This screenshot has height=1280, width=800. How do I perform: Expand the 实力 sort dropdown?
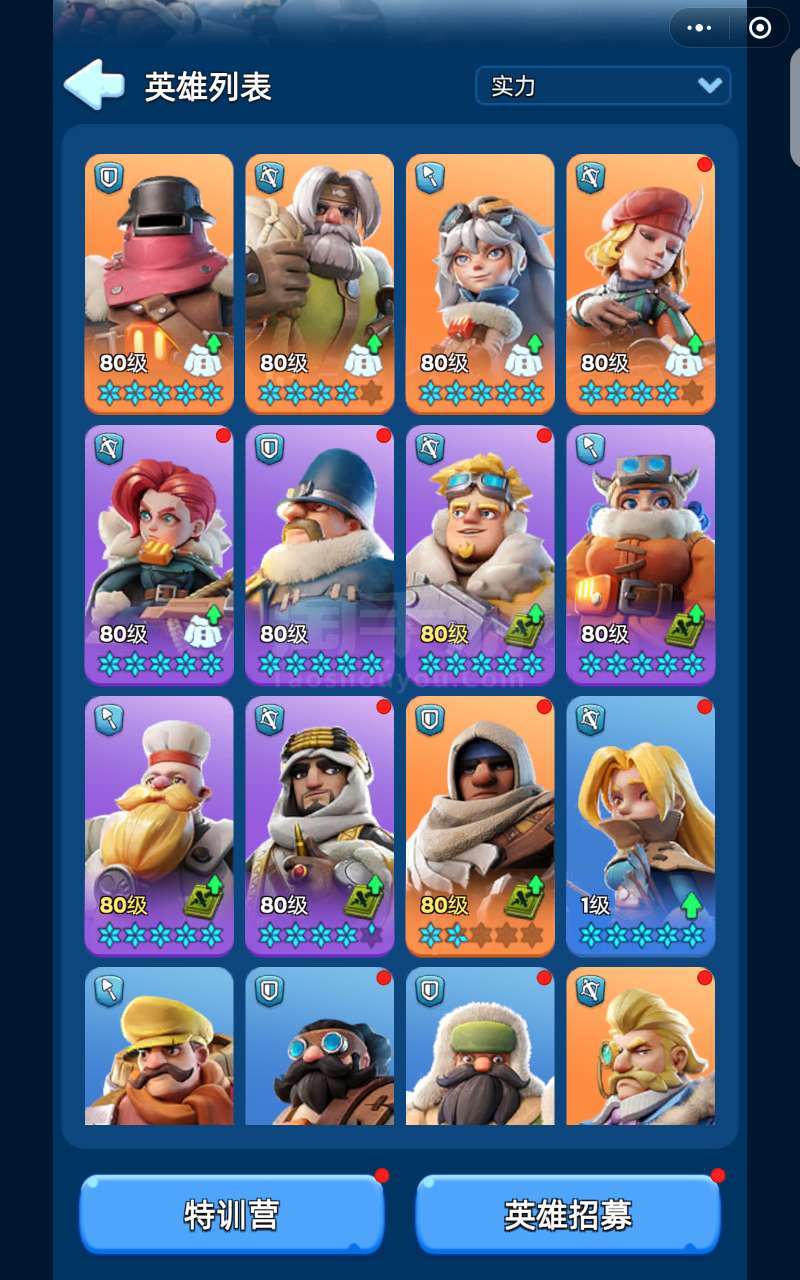click(603, 86)
